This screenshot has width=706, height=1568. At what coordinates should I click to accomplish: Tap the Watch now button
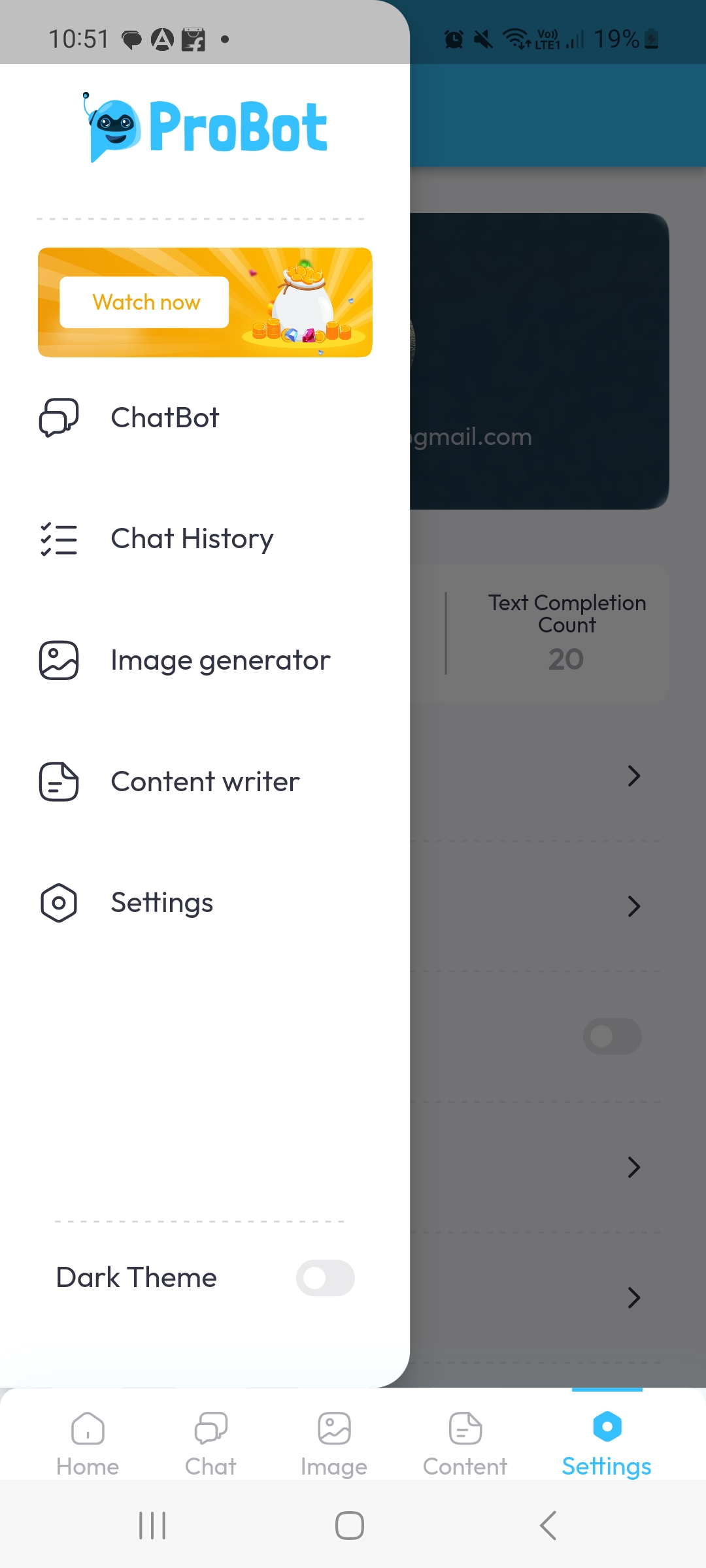click(144, 302)
